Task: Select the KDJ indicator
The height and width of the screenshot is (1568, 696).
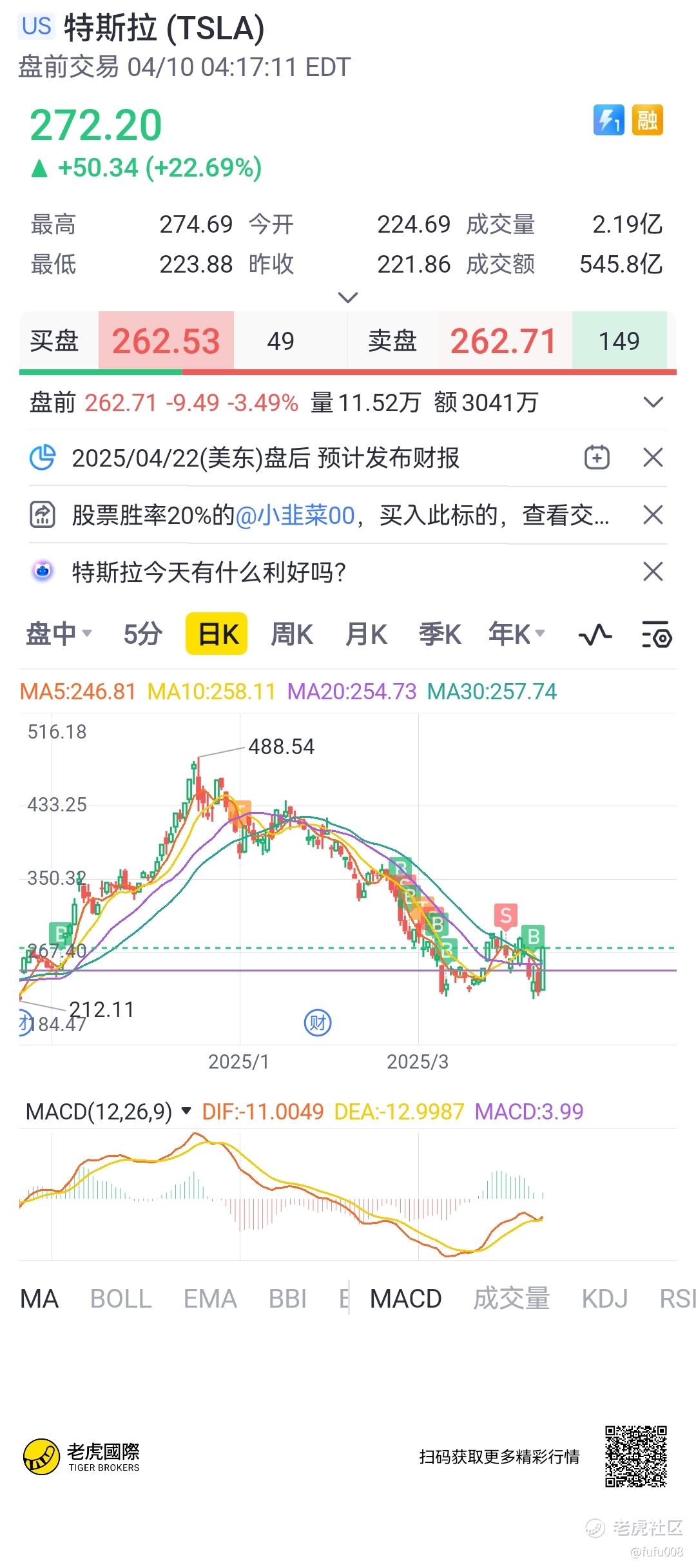Action: pyautogui.click(x=604, y=1299)
